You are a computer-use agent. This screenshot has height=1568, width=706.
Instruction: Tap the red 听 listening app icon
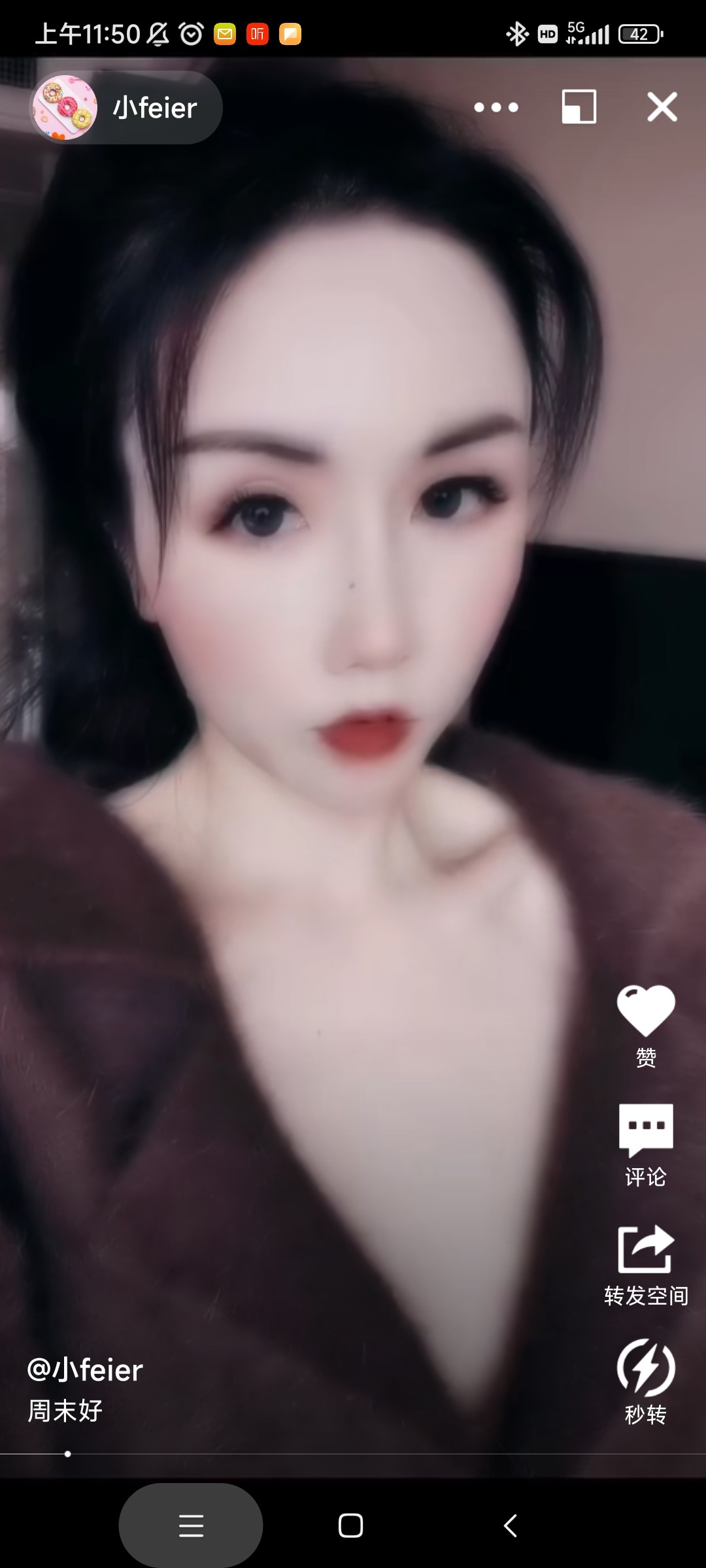click(x=257, y=33)
